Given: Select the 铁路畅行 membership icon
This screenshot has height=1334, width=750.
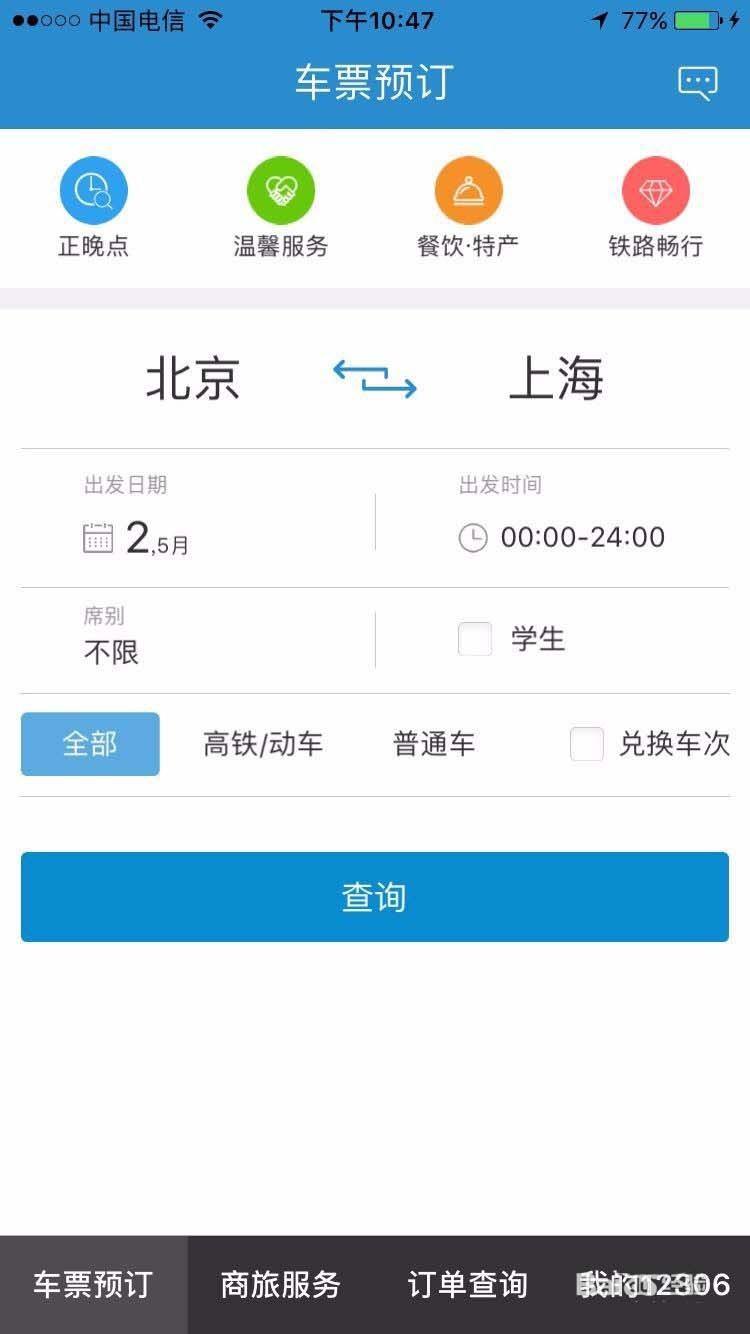Looking at the screenshot, I should pos(656,205).
